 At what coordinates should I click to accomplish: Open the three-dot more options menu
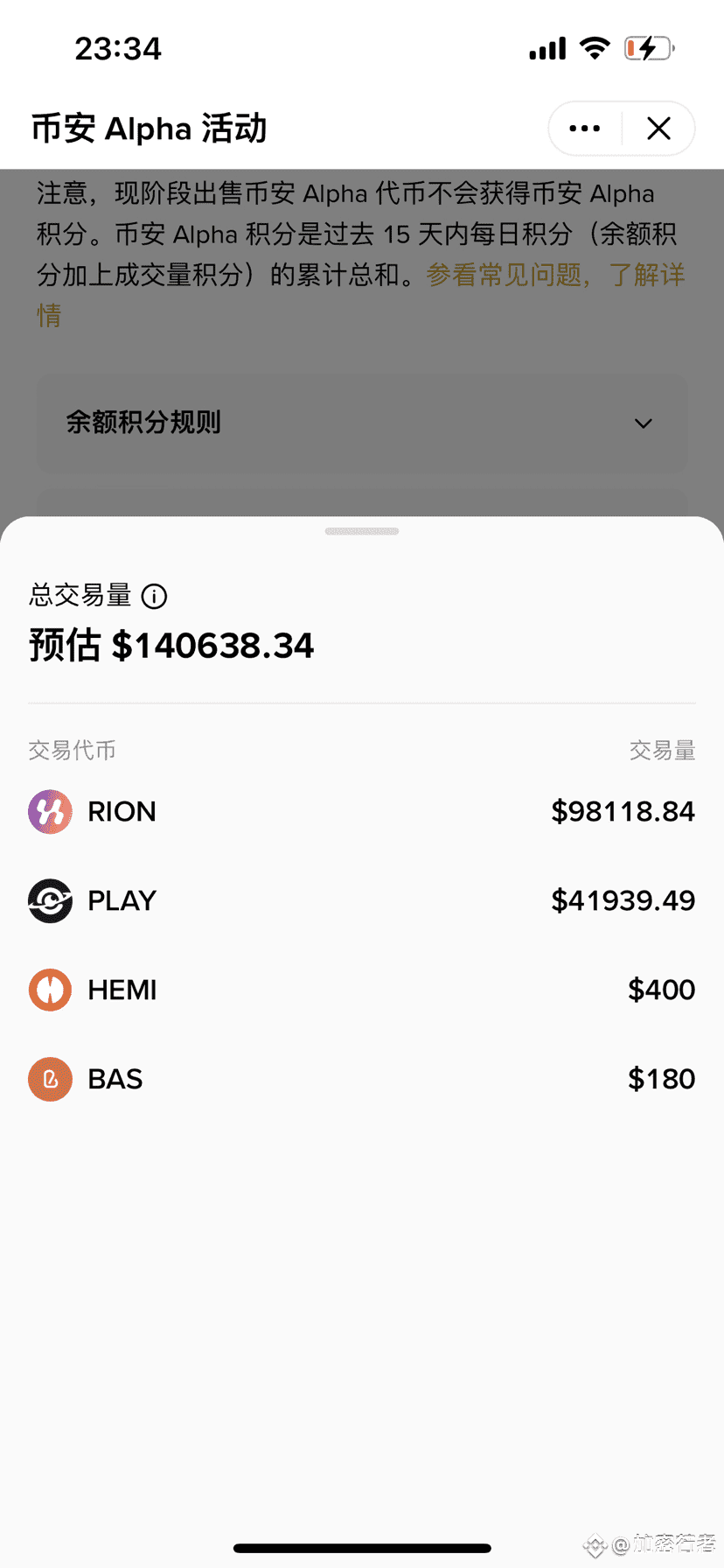click(x=584, y=129)
